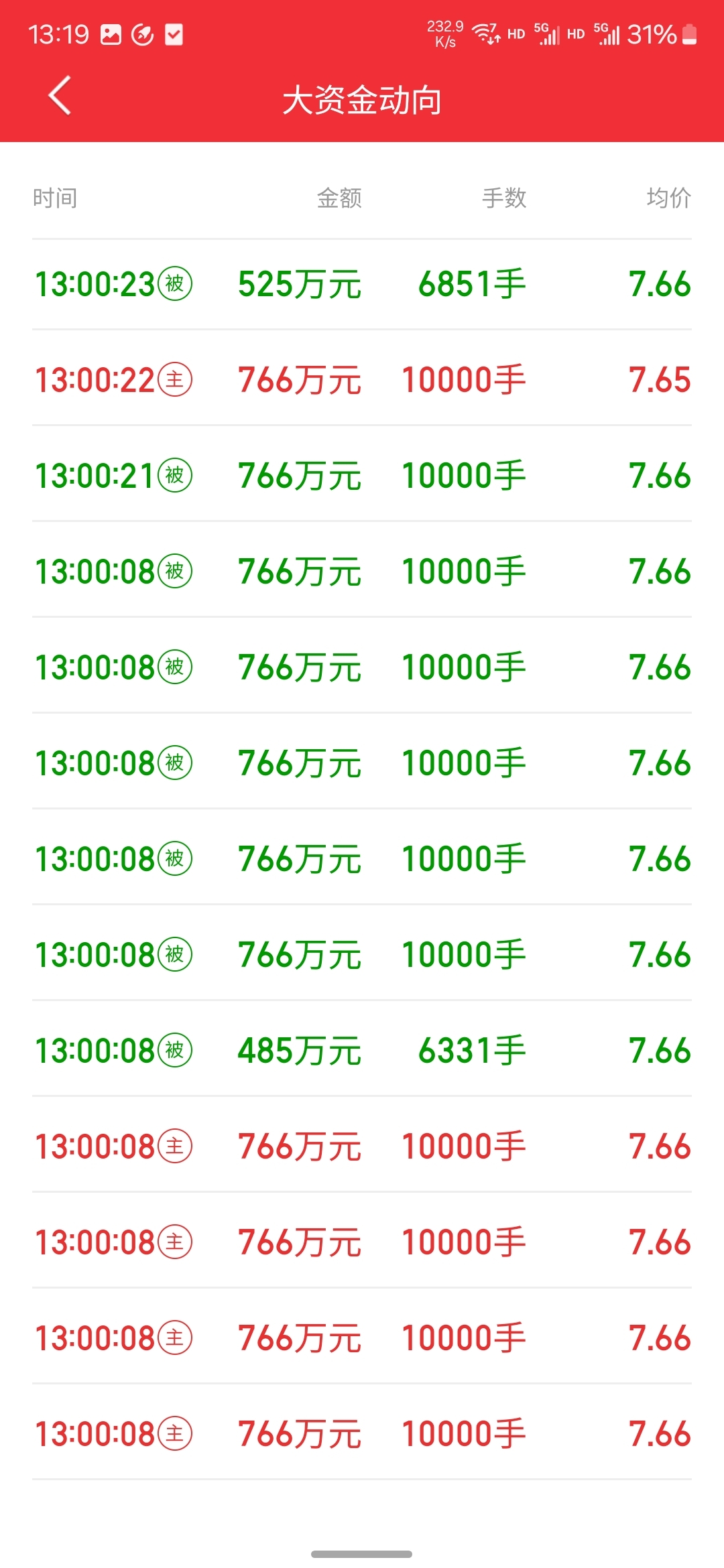Go back from 大资金动向 page

click(x=60, y=96)
